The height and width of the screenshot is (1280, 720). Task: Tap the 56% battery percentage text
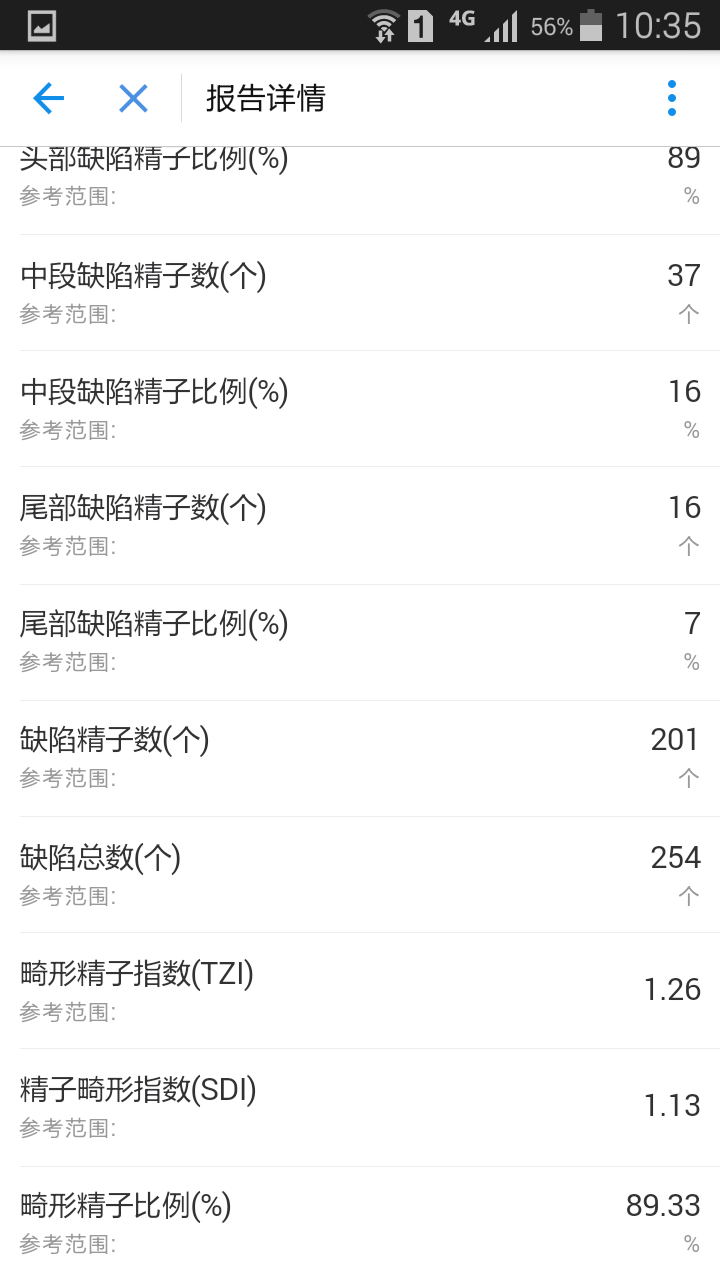point(554,22)
